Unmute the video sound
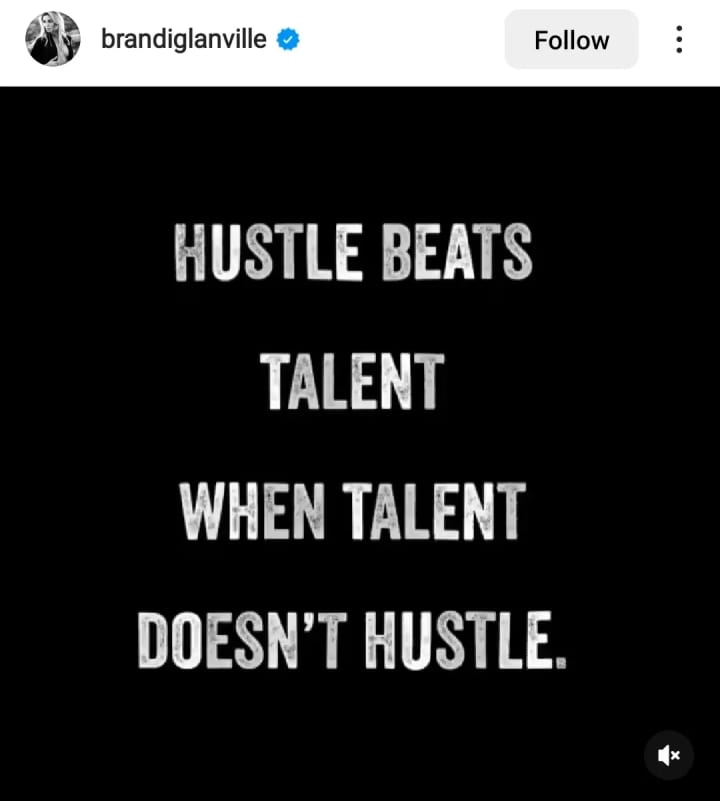720x801 pixels. click(x=668, y=755)
